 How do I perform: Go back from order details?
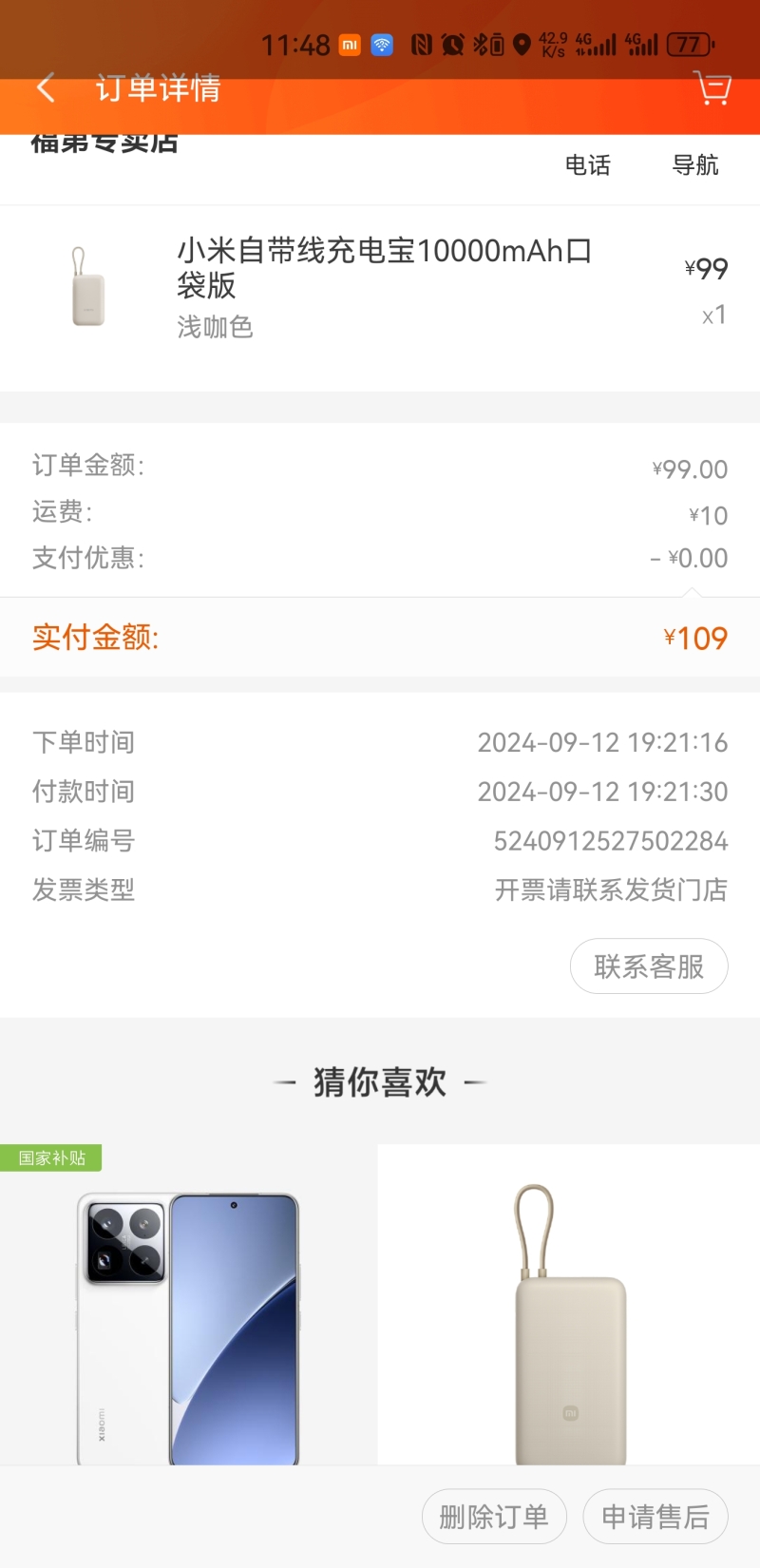click(x=46, y=88)
